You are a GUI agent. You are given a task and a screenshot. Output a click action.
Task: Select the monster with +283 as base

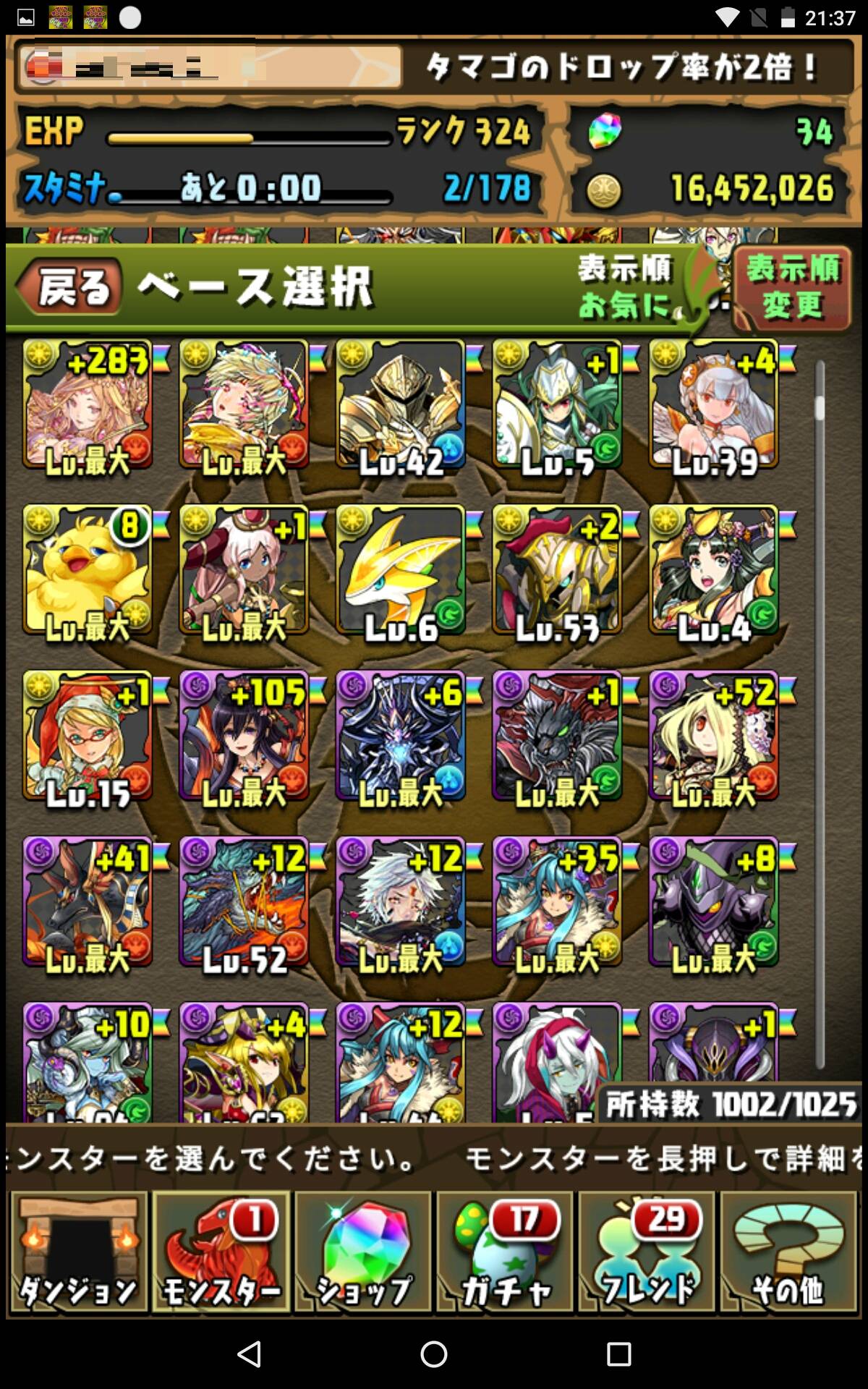coord(88,407)
